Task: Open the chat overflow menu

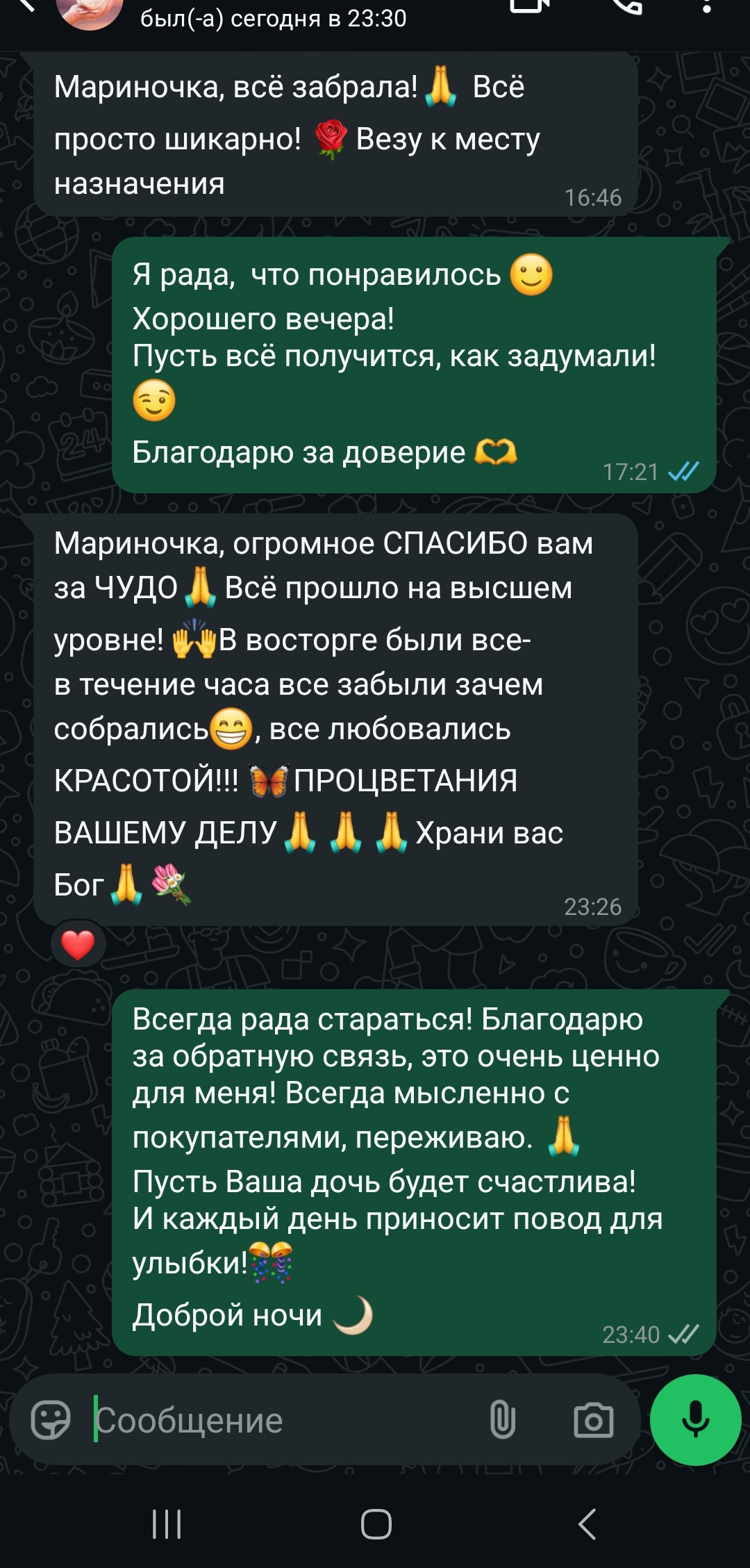Action: (707, 7)
